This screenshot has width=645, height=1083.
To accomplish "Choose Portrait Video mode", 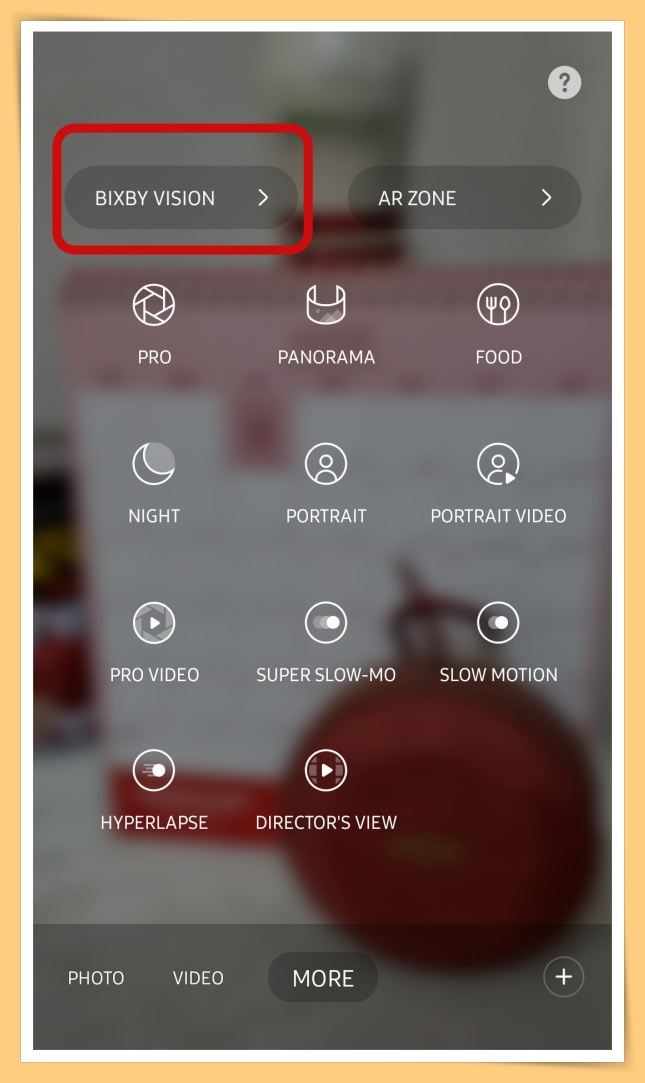I will coord(498,482).
